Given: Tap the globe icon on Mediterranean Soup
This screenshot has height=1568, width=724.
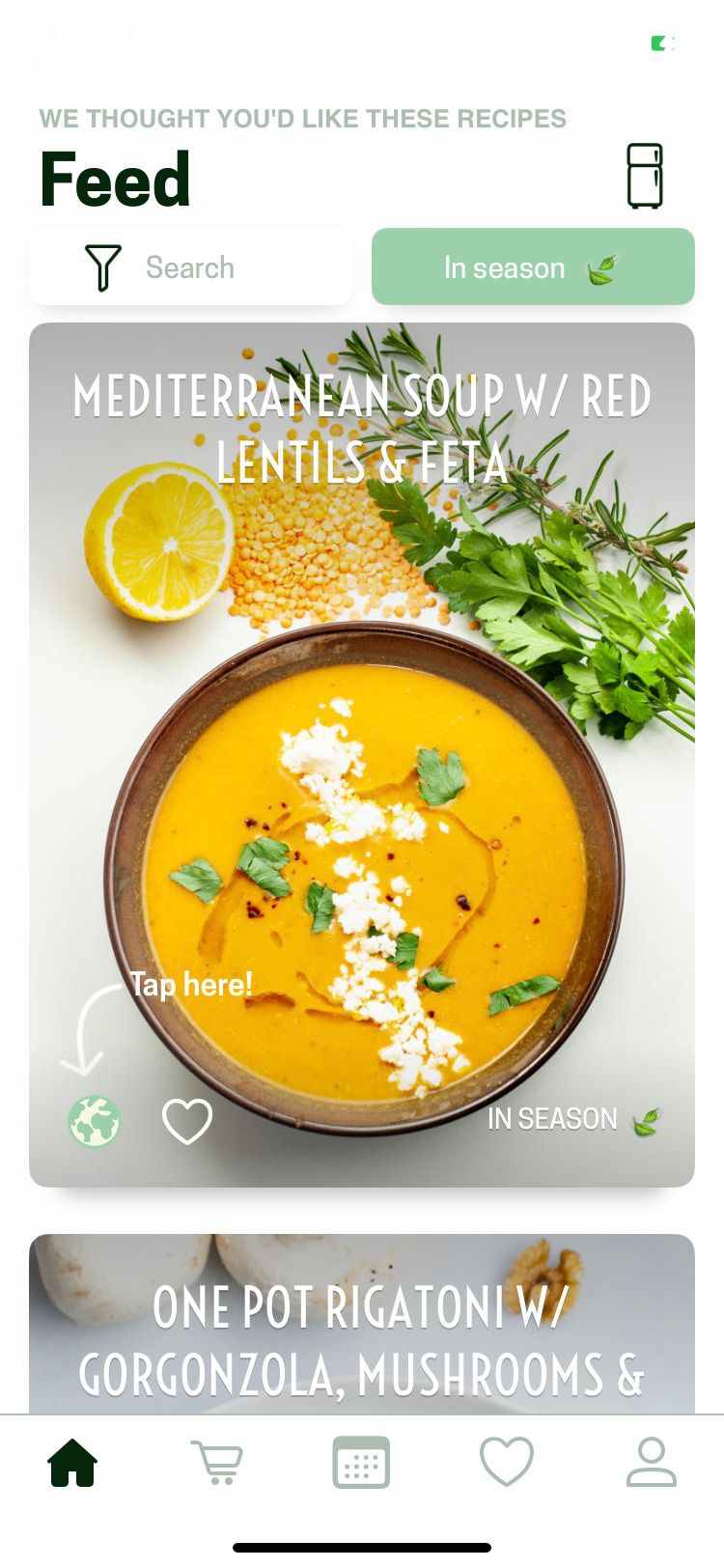Looking at the screenshot, I should (95, 1122).
